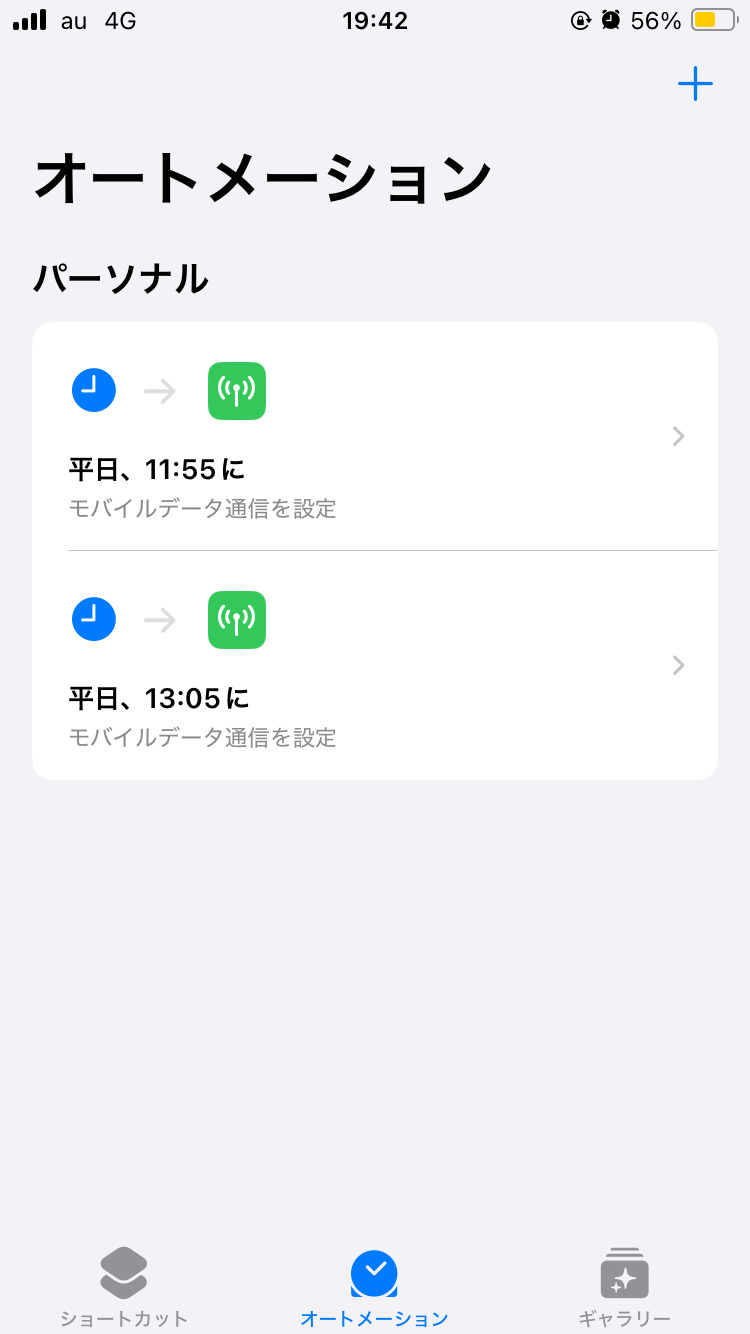Select the オートメーション tab
Viewport: 750px width, 1334px height.
coord(374,1287)
